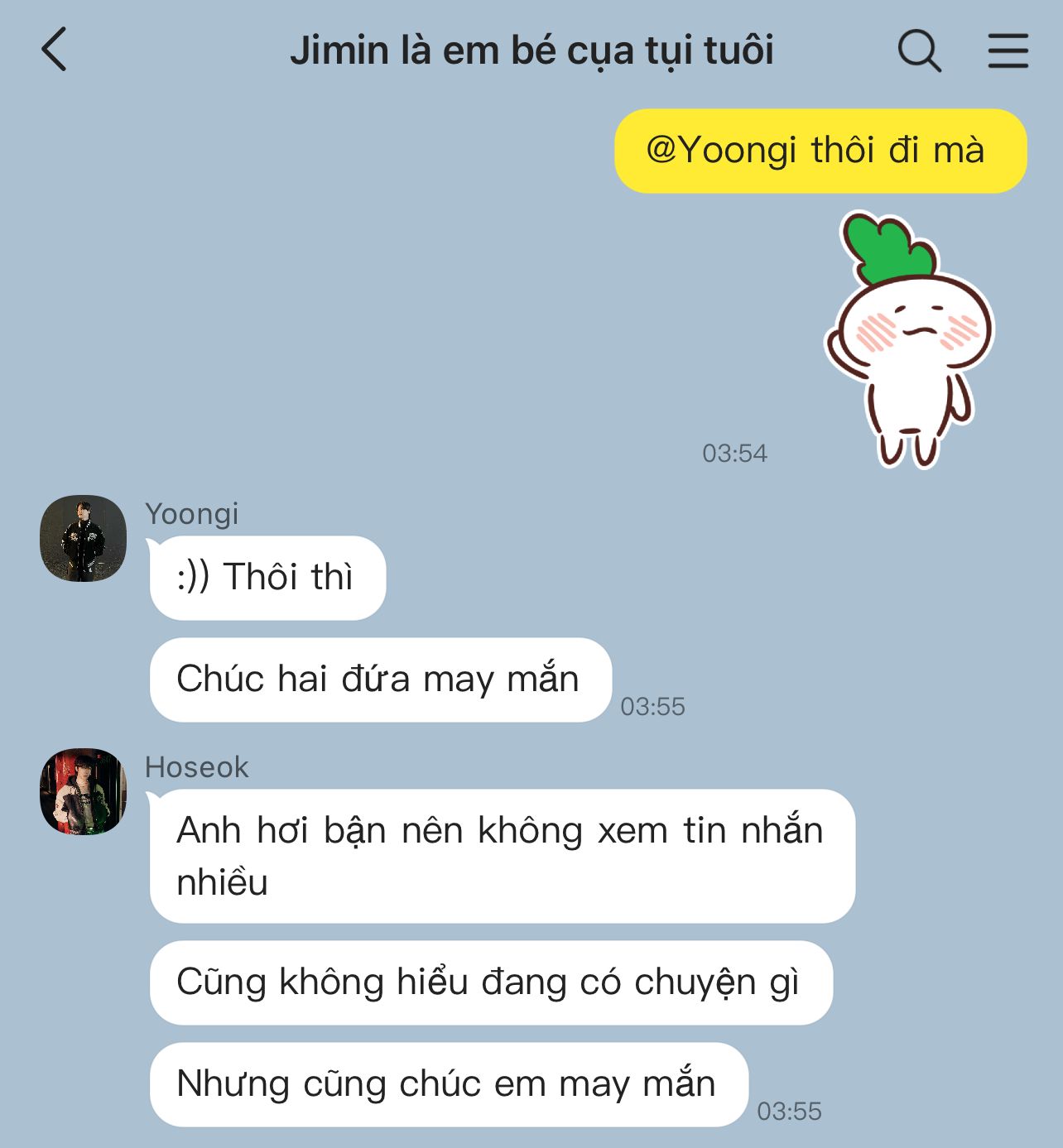The height and width of the screenshot is (1148, 1063).
Task: Open the chat menu
Action: point(1008,50)
